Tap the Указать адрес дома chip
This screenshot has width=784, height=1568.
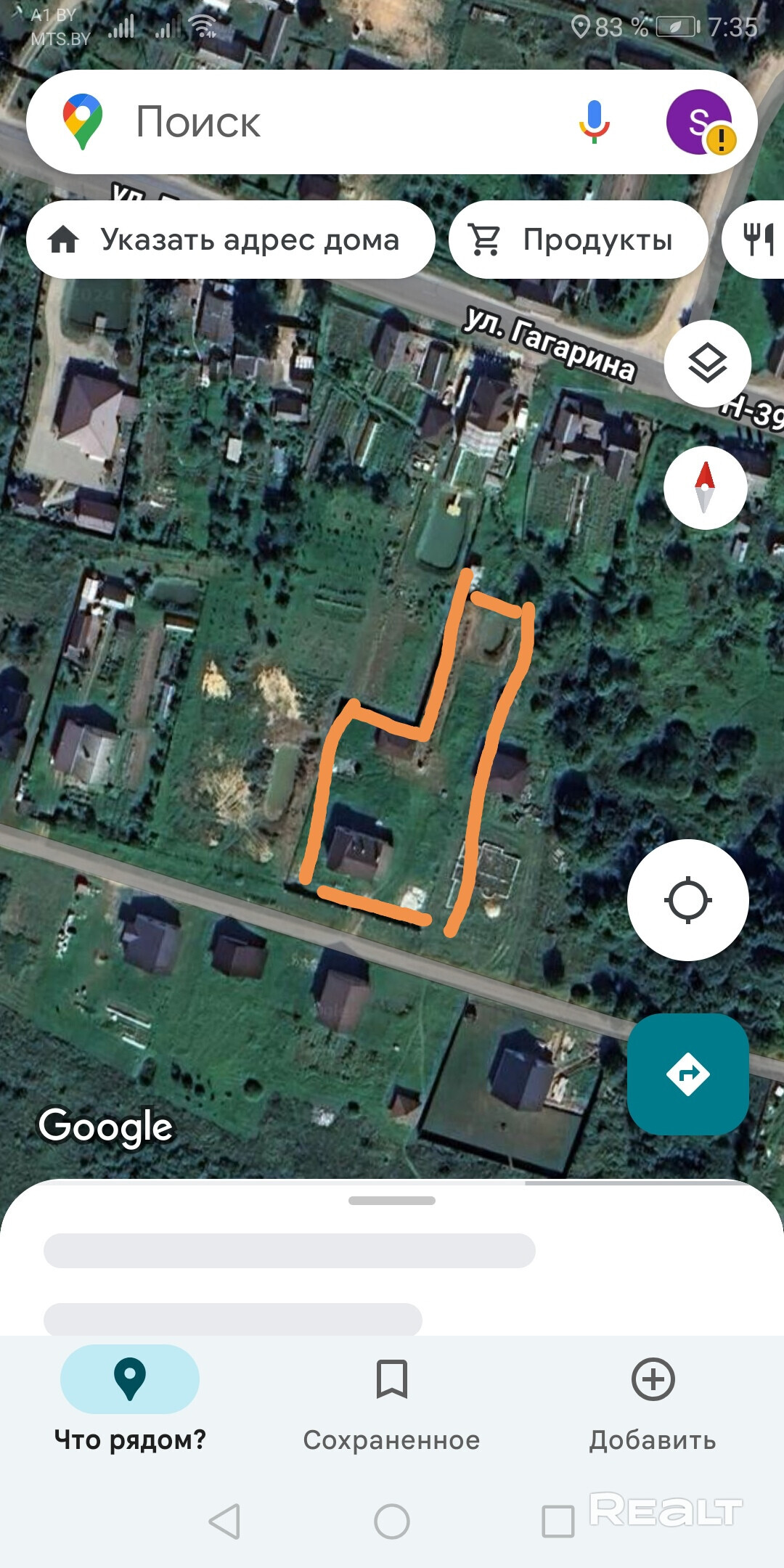click(231, 240)
